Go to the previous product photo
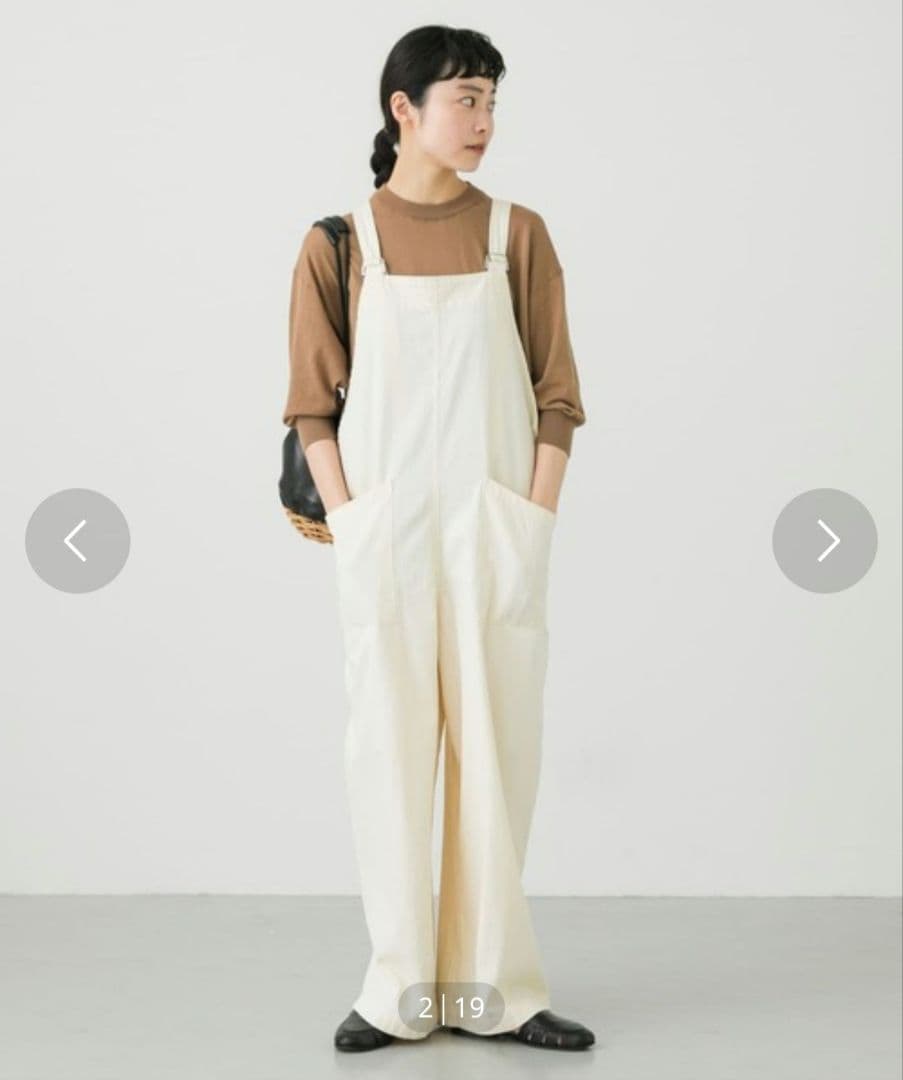Screen dimensions: 903x1080 (x=77, y=541)
